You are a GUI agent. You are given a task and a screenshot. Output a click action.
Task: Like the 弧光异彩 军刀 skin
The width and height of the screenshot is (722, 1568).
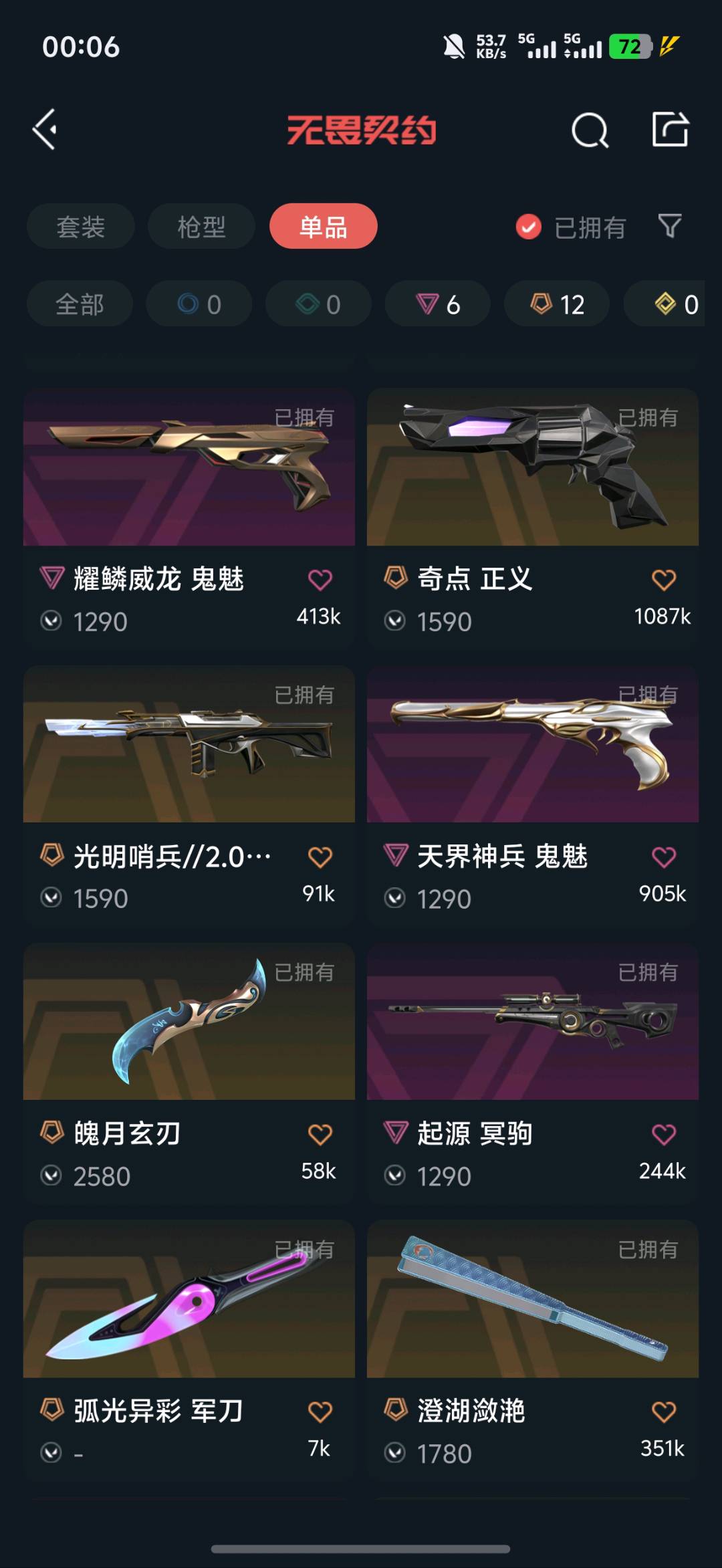[320, 1412]
